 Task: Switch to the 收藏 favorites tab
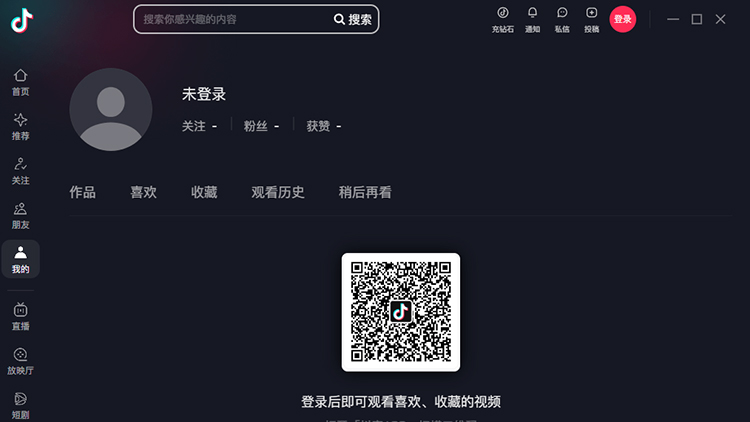204,192
